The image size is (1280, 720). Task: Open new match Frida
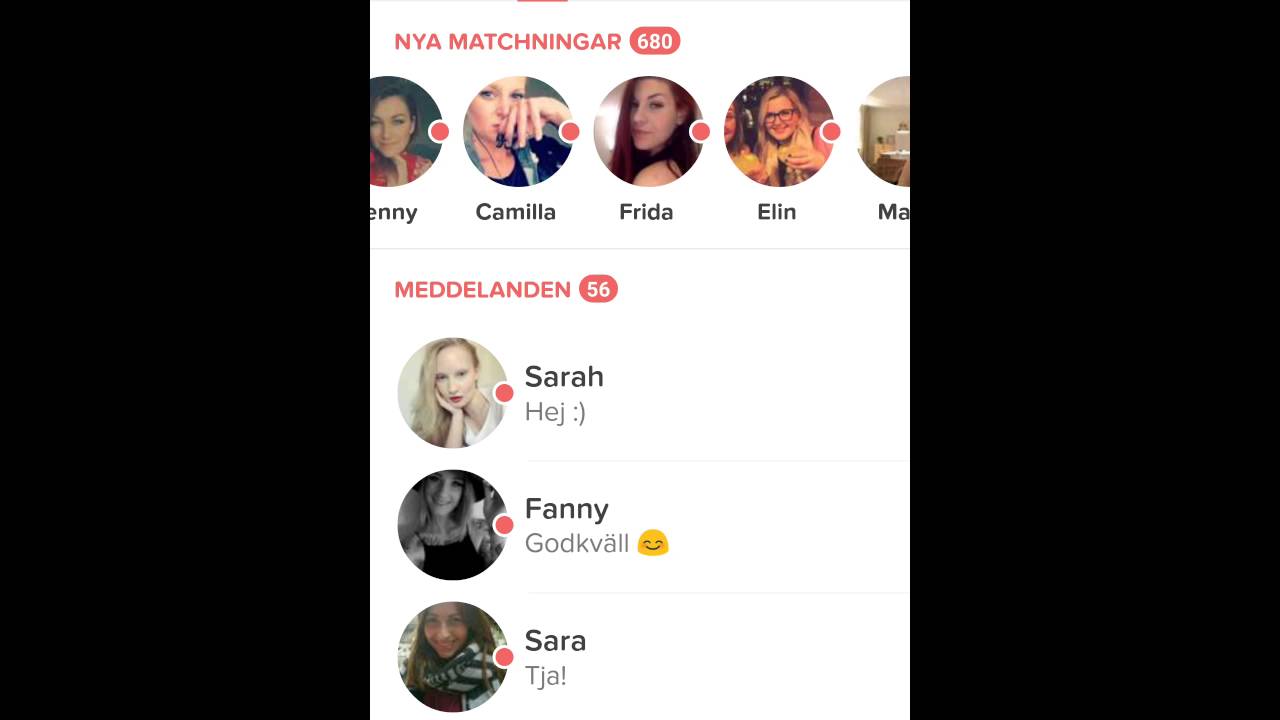[x=648, y=132]
